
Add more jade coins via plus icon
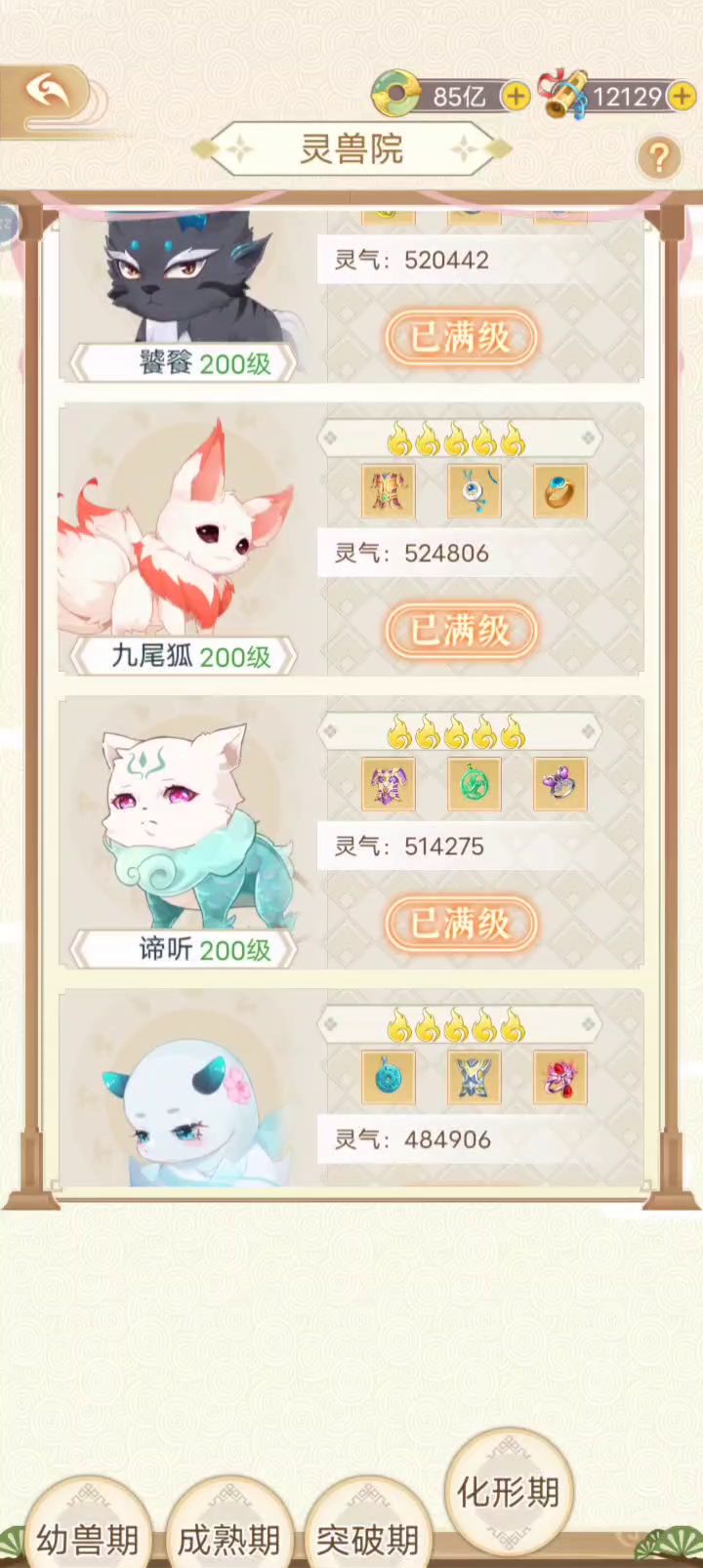click(x=516, y=96)
